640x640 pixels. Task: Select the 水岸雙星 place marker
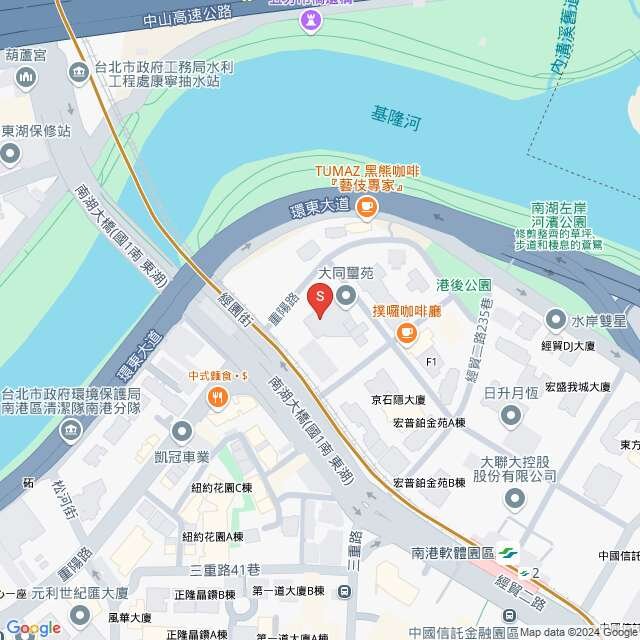pos(556,321)
